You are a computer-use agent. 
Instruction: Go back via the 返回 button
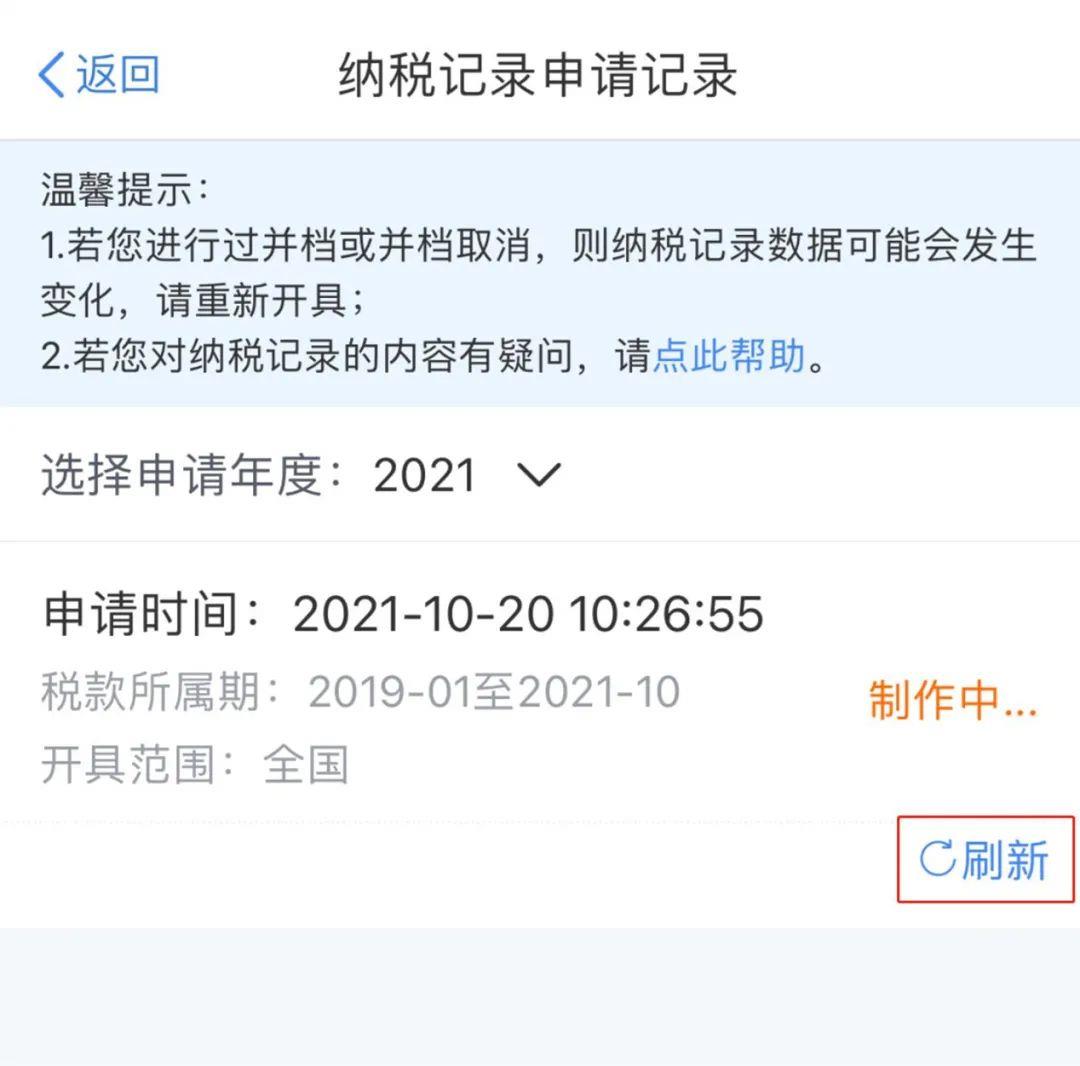(x=99, y=75)
